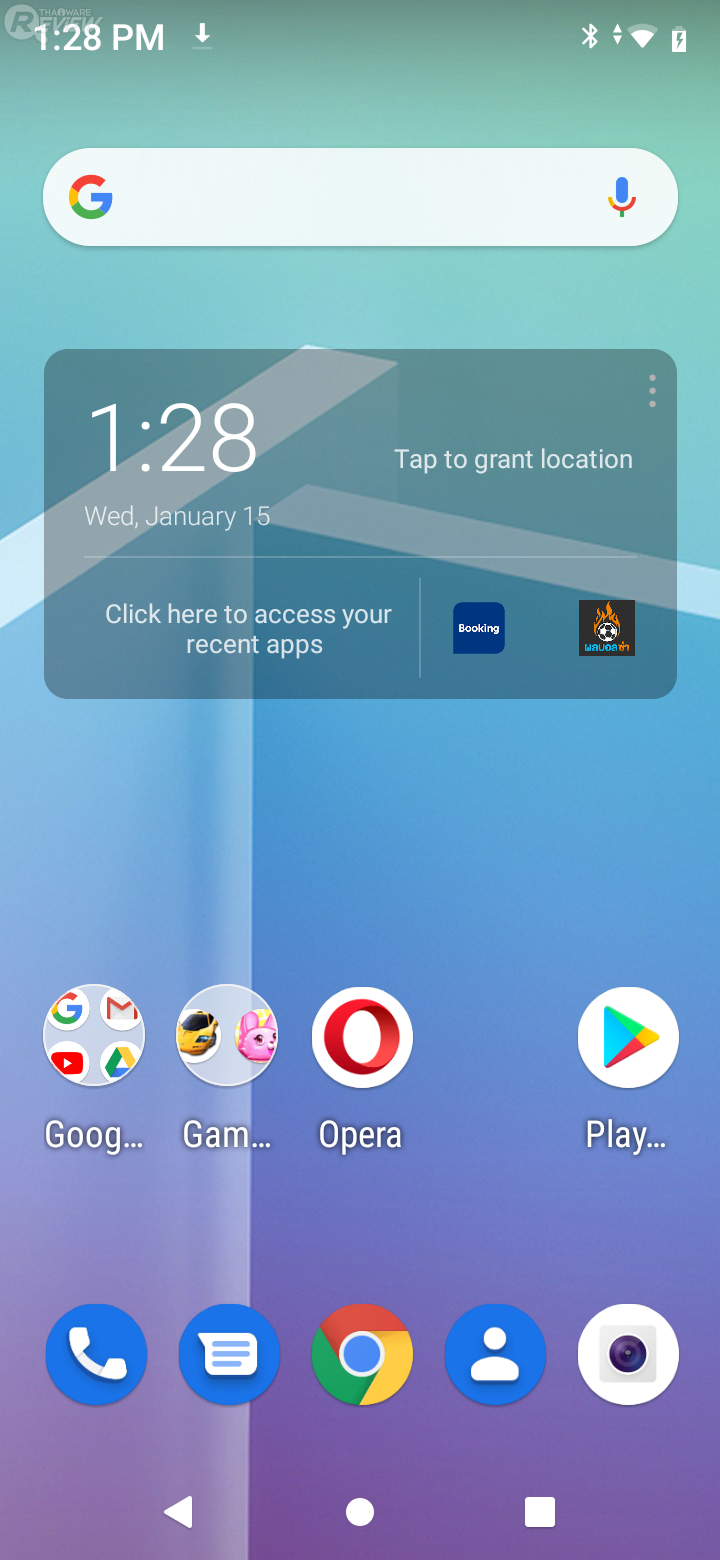Show recent apps with the square button
The height and width of the screenshot is (1560, 720).
(540, 1512)
